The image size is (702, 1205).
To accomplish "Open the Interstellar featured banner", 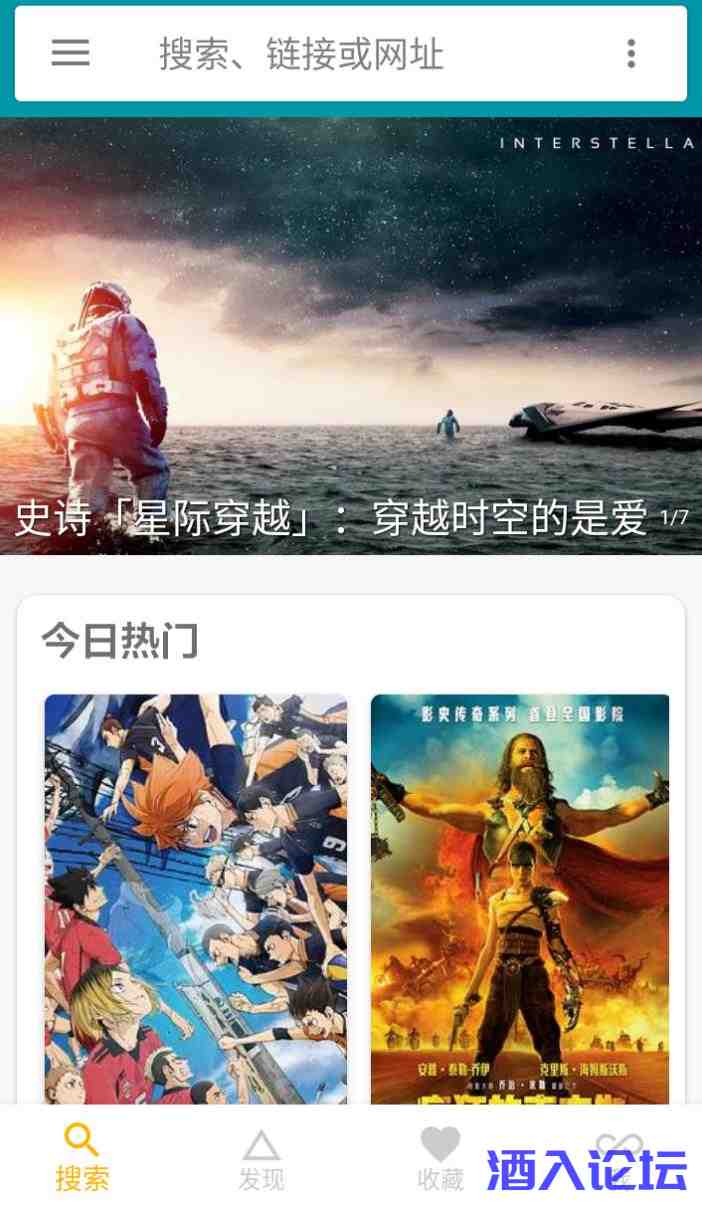I will click(x=350, y=335).
